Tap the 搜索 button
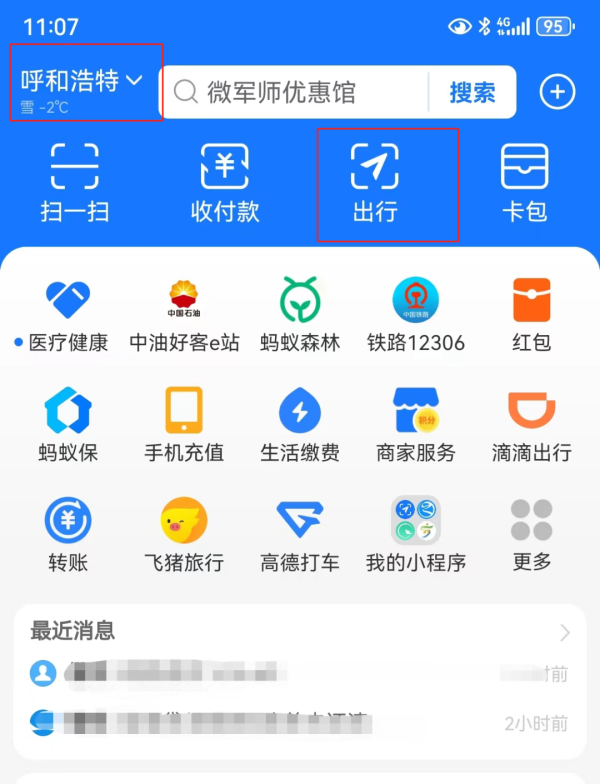Image resolution: width=600 pixels, height=784 pixels. point(472,93)
